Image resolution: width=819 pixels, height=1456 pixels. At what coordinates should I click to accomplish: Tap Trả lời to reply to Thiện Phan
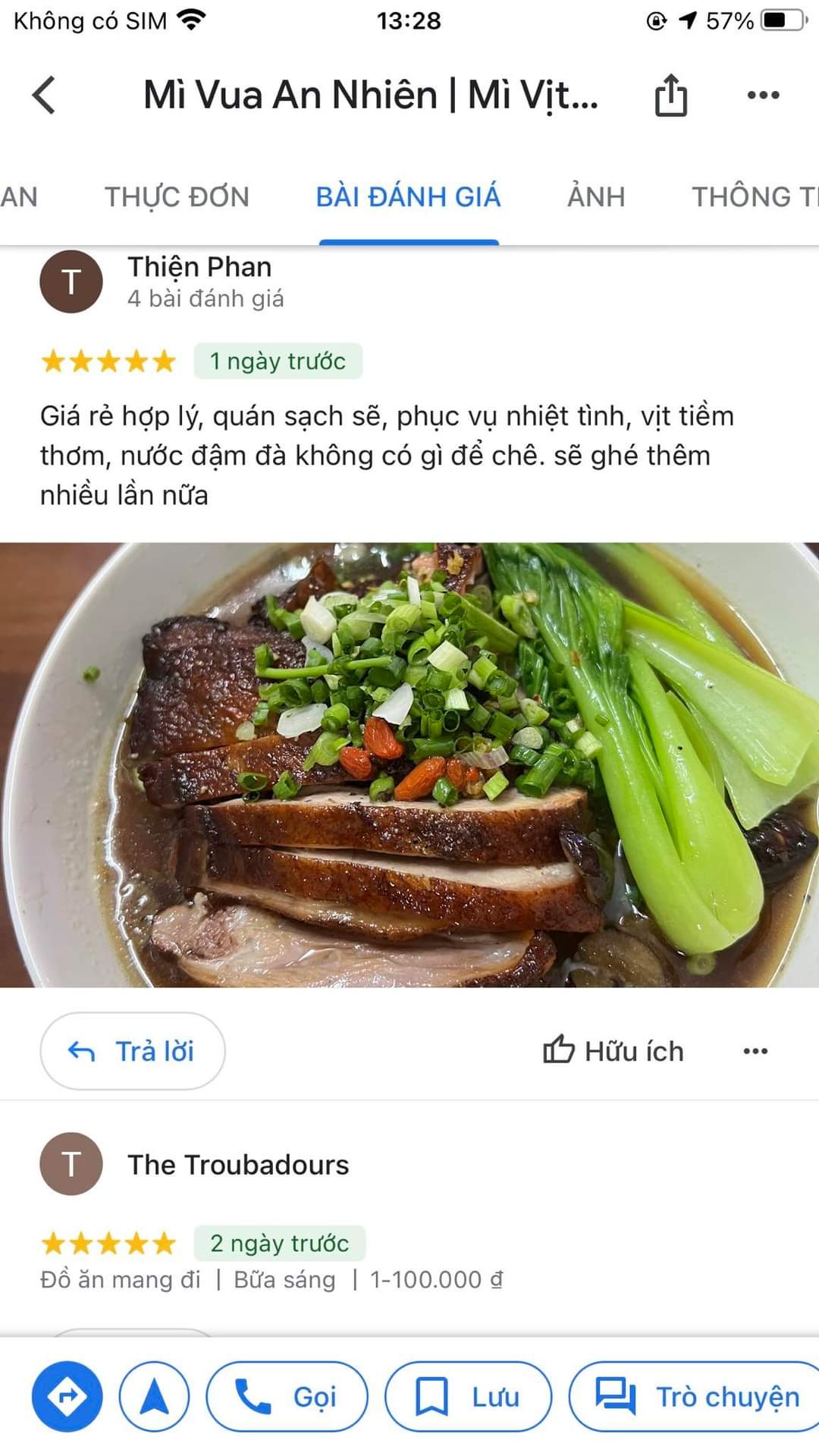coord(133,1051)
